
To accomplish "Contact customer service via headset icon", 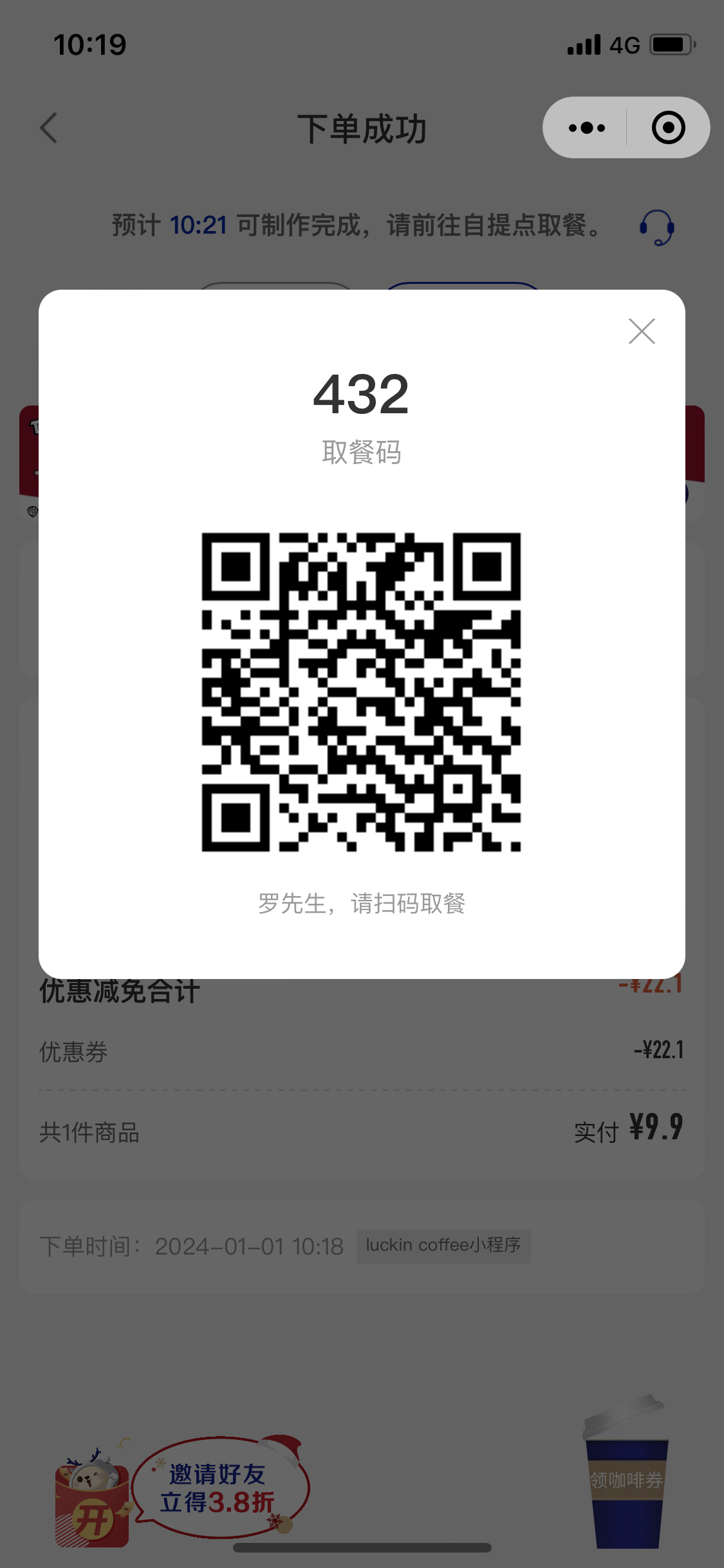I will coord(656,227).
